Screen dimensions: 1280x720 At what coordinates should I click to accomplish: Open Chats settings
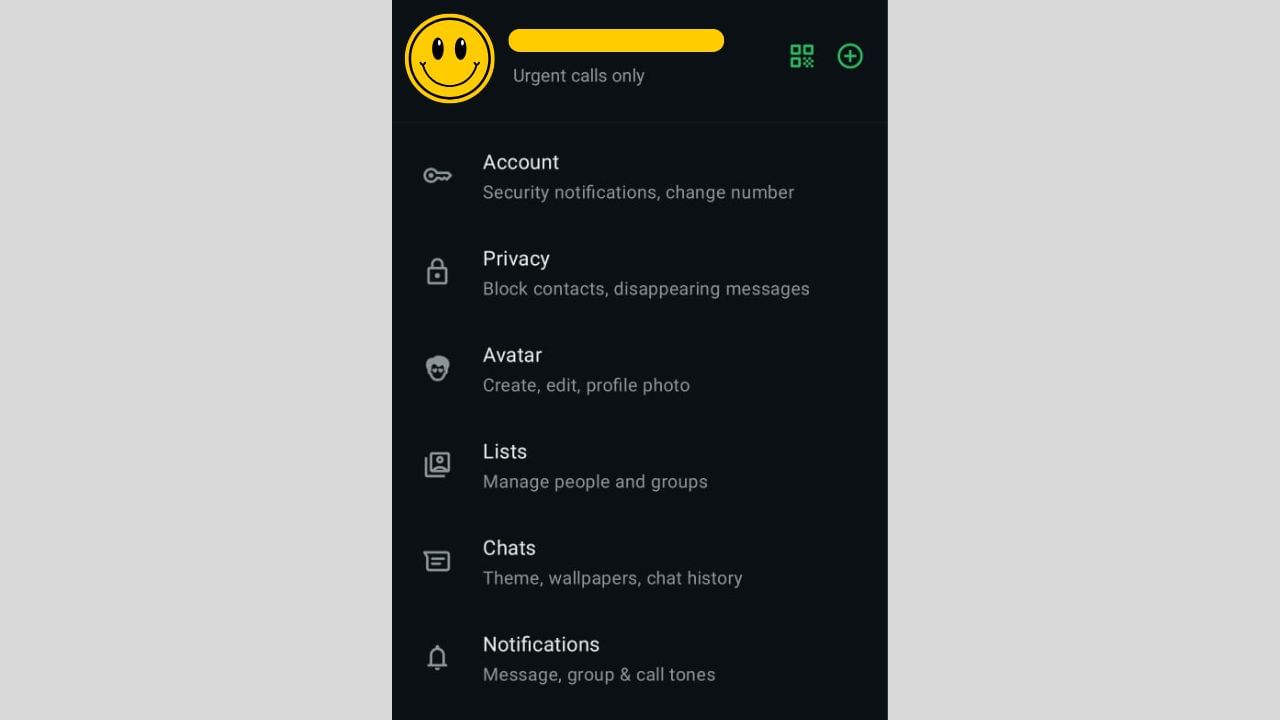point(638,562)
